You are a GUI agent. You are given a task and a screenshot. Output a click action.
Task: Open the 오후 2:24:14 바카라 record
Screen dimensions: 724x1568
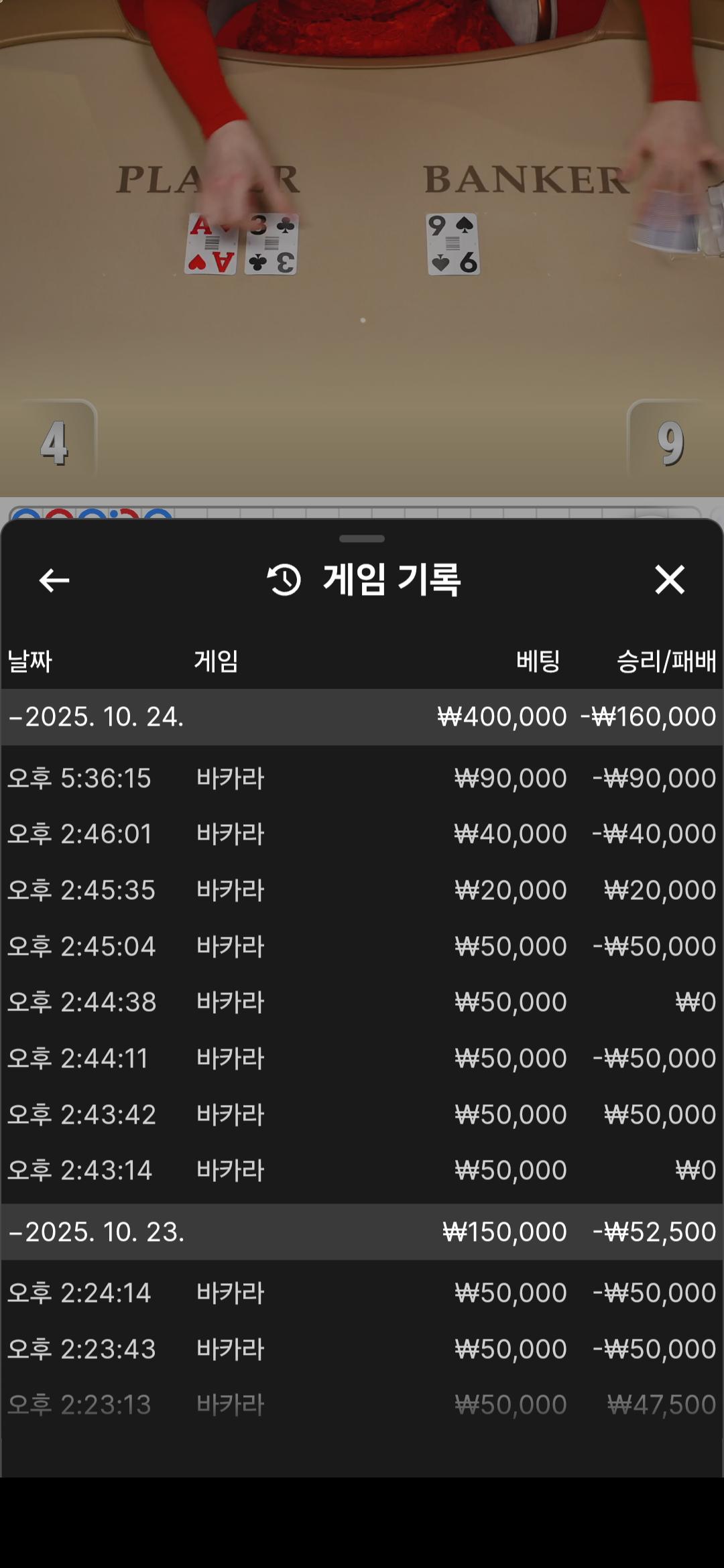coord(362,1293)
